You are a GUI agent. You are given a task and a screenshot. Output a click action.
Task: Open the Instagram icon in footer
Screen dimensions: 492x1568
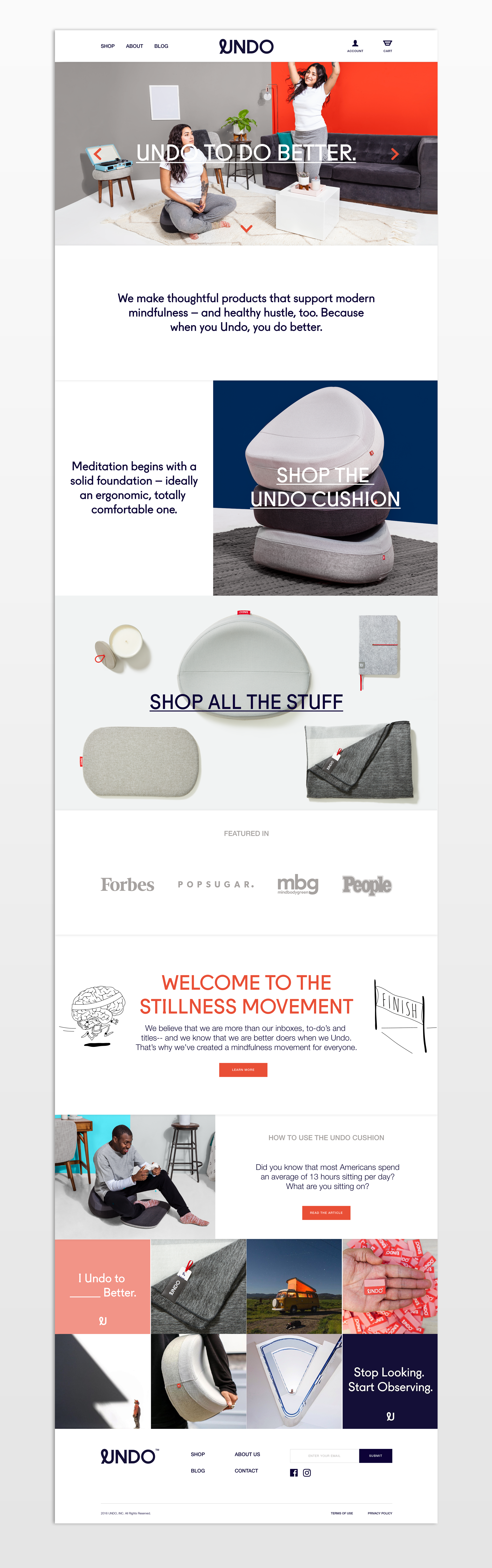pos(307,1472)
